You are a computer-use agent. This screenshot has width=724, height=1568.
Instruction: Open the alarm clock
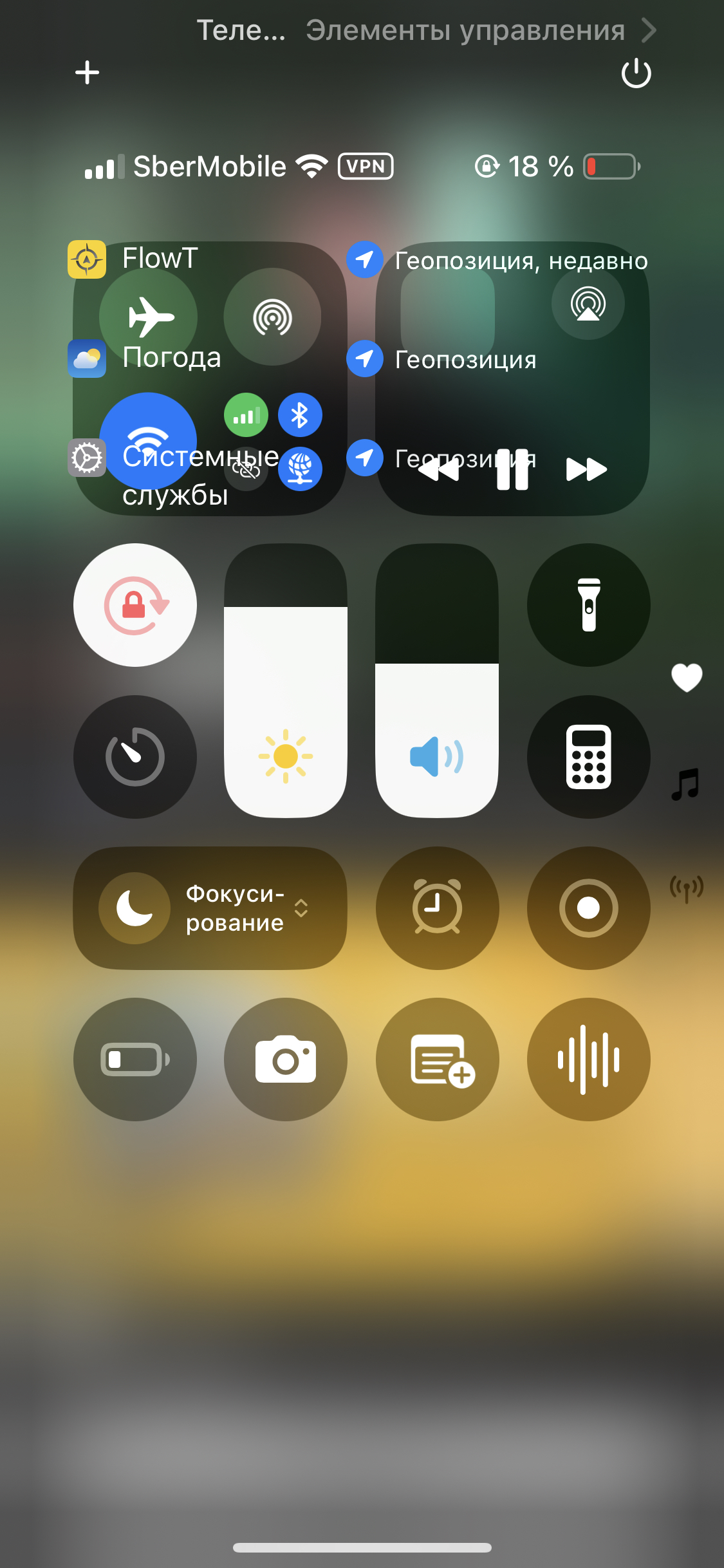[437, 908]
